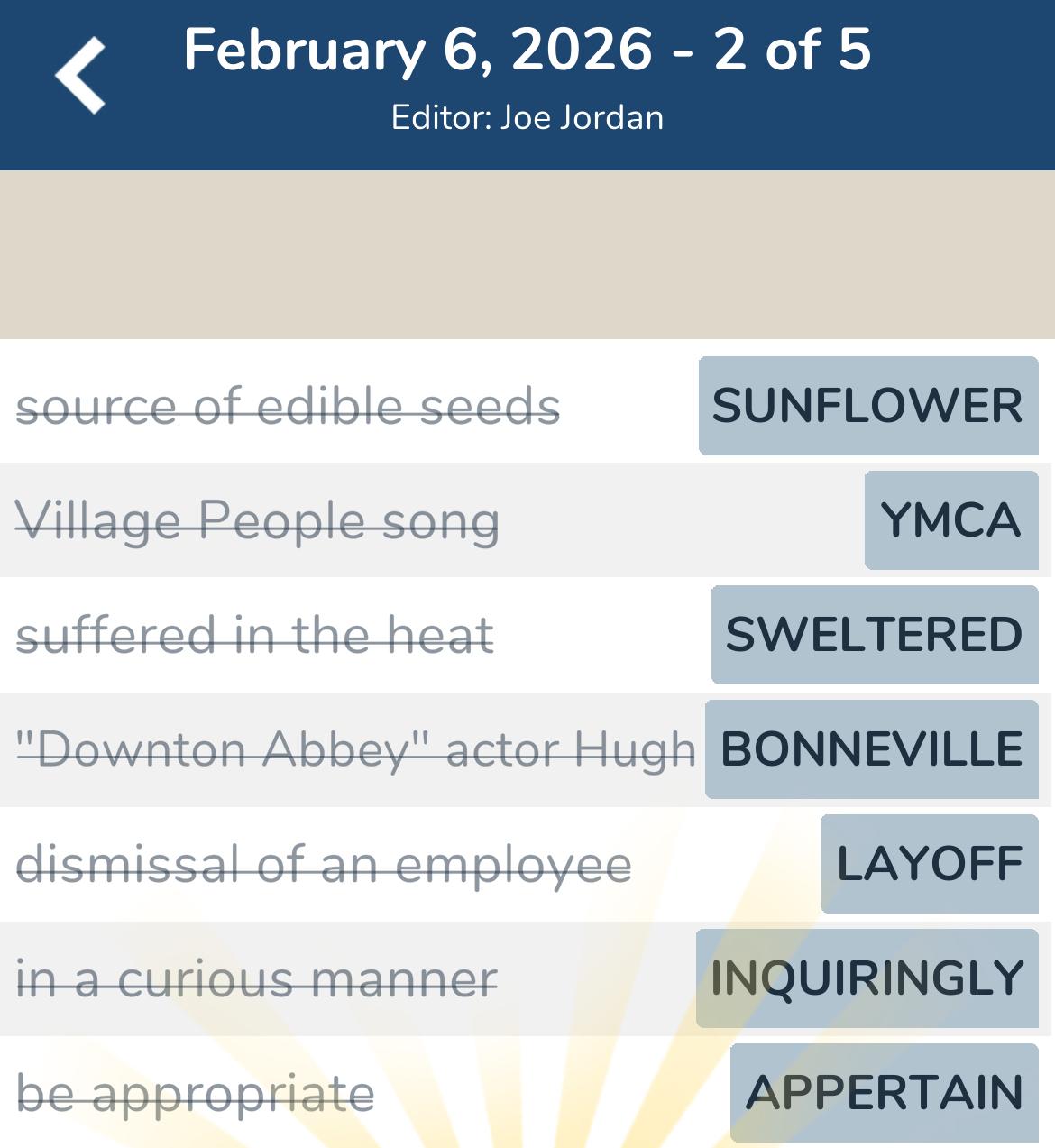Screen dimensions: 1055x1148
Task: Select the INQUIRINGLY answer tile
Action: tap(864, 977)
